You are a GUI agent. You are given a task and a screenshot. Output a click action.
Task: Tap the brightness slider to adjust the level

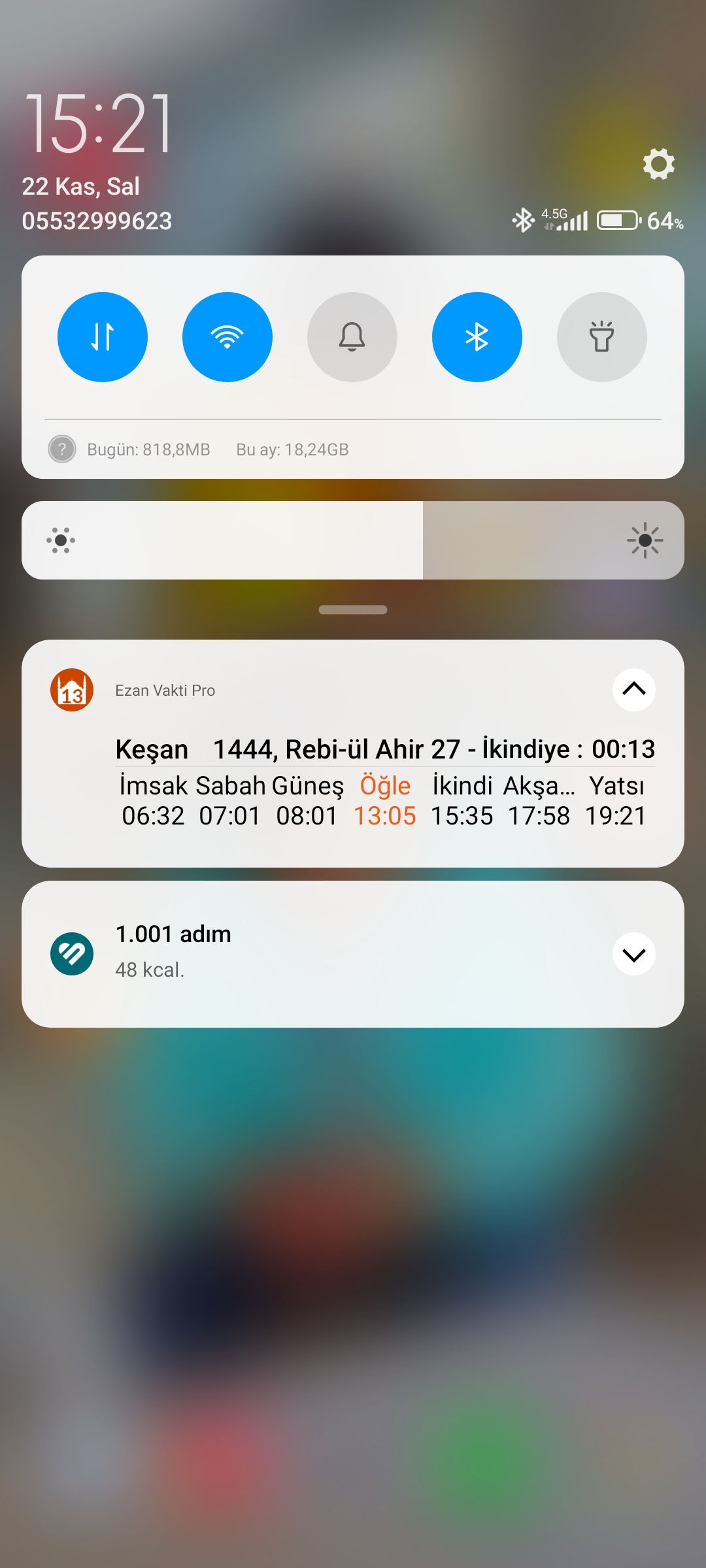tap(353, 540)
